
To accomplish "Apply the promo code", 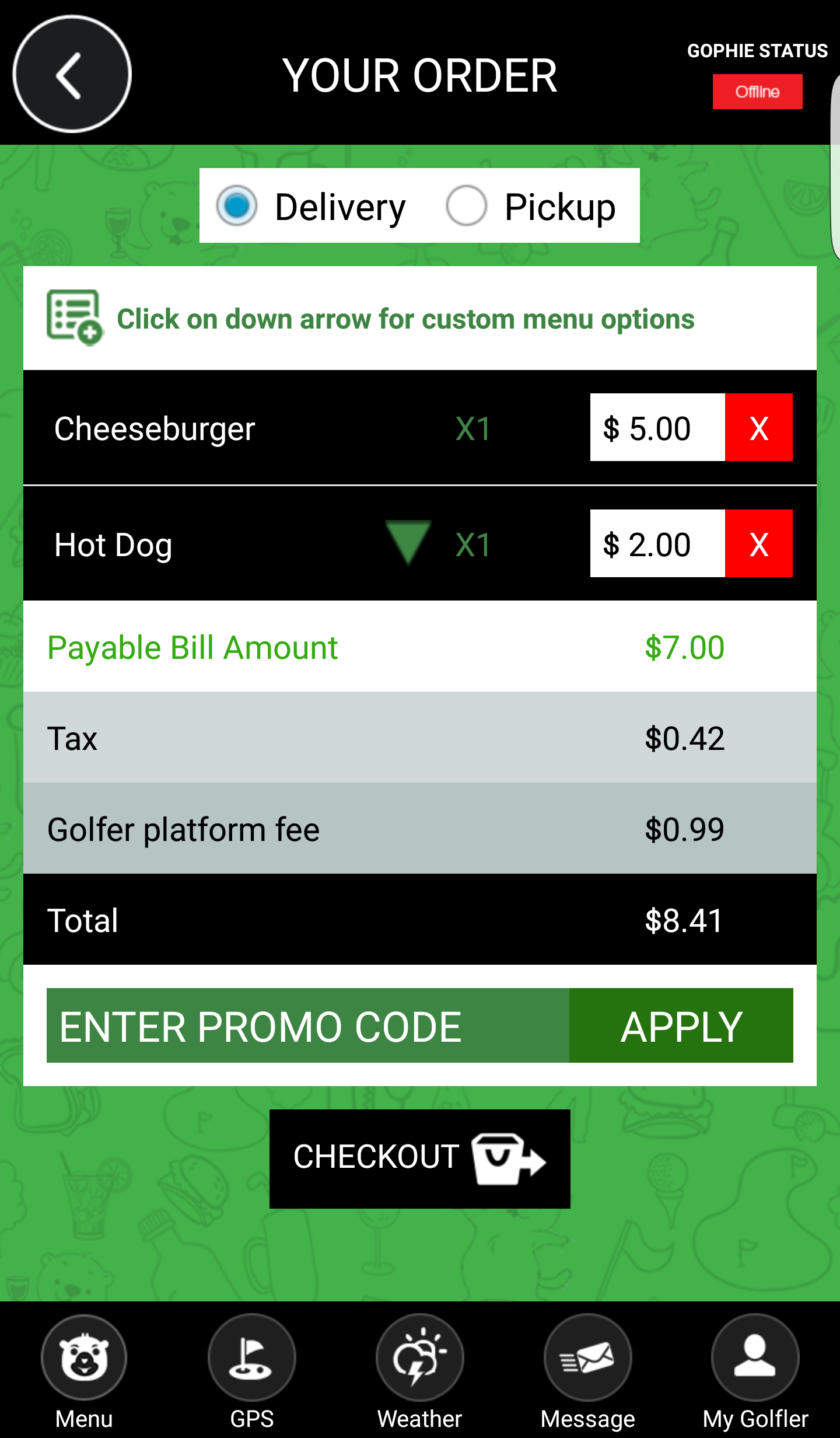I will tap(681, 1025).
